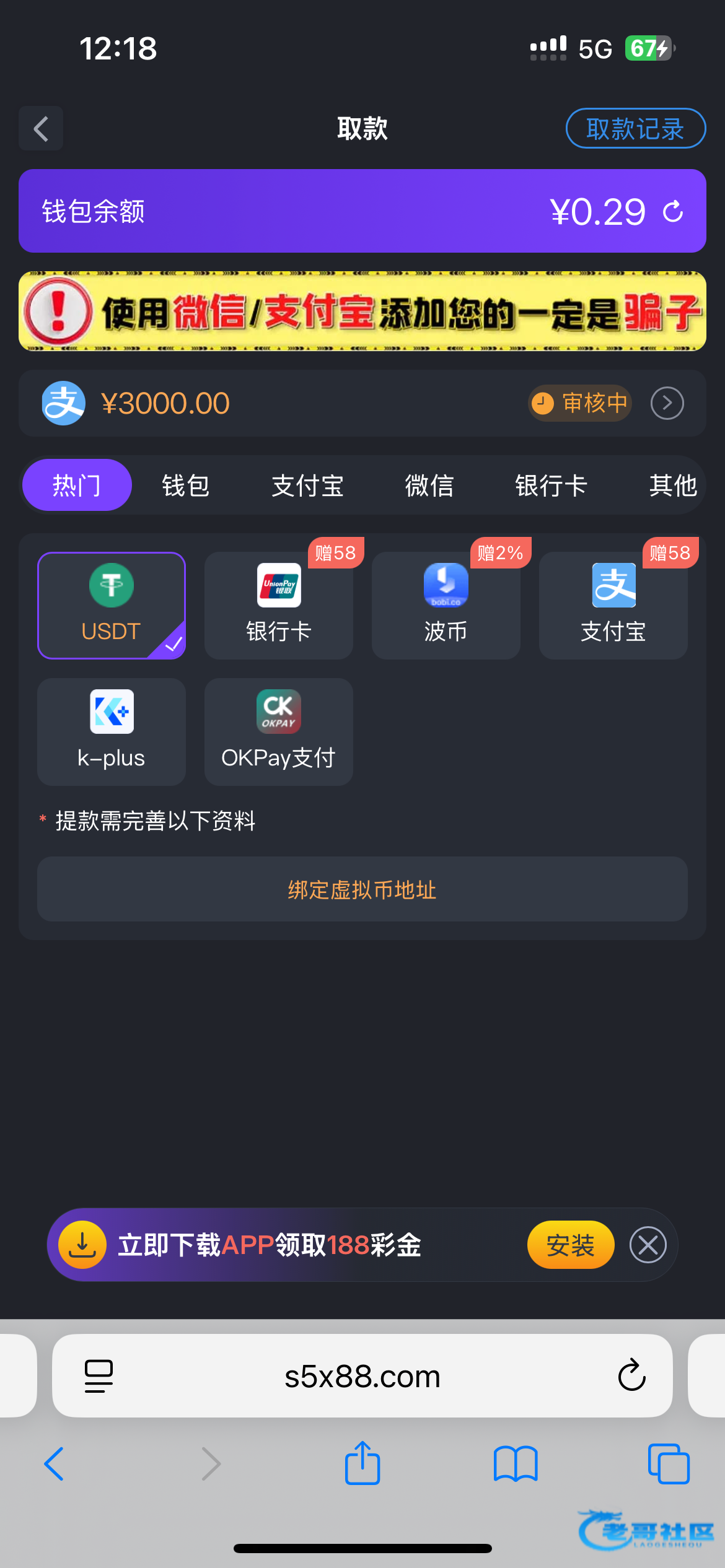Switch to the 银行卡 tab
Screen dimensions: 725x1568
click(550, 486)
